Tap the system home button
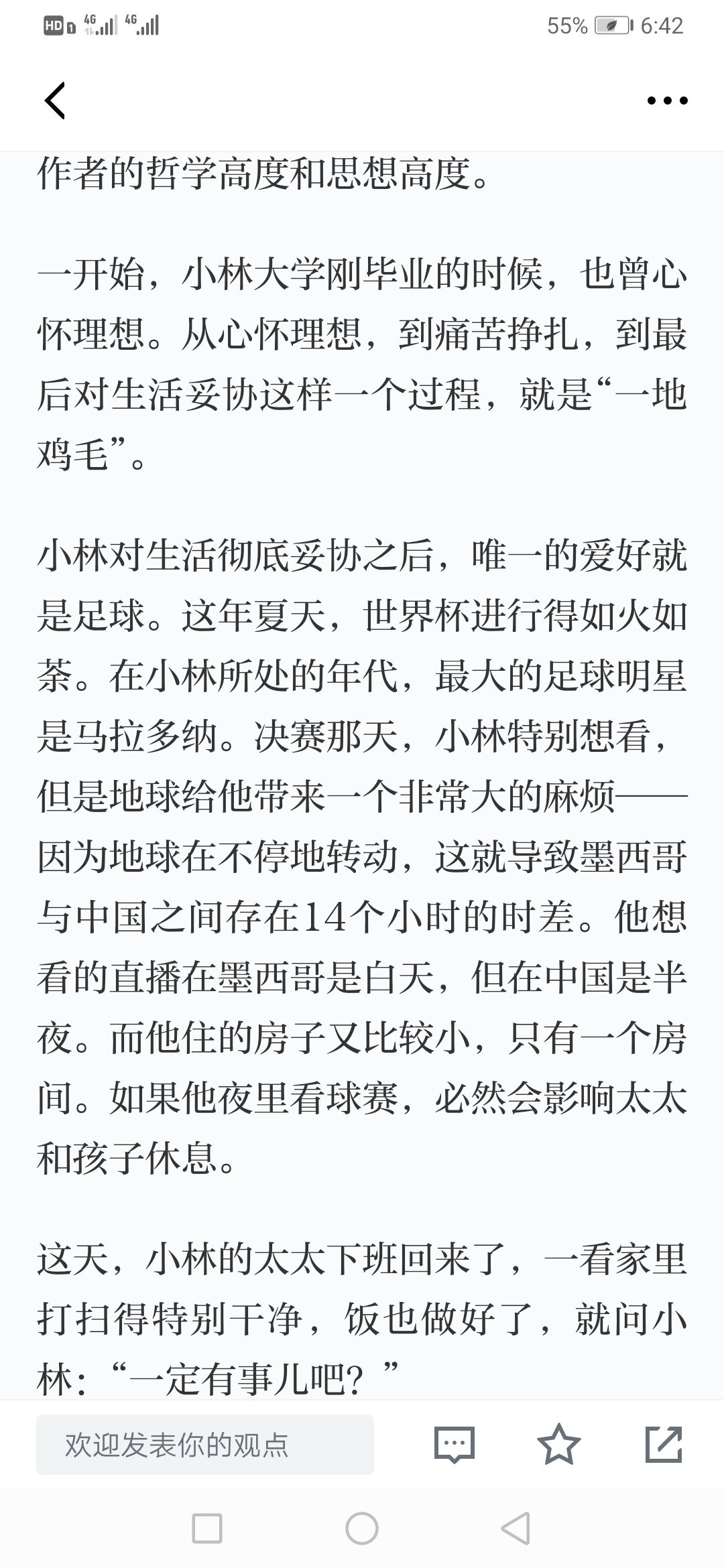Image resolution: width=724 pixels, height=1568 pixels. click(x=362, y=1528)
